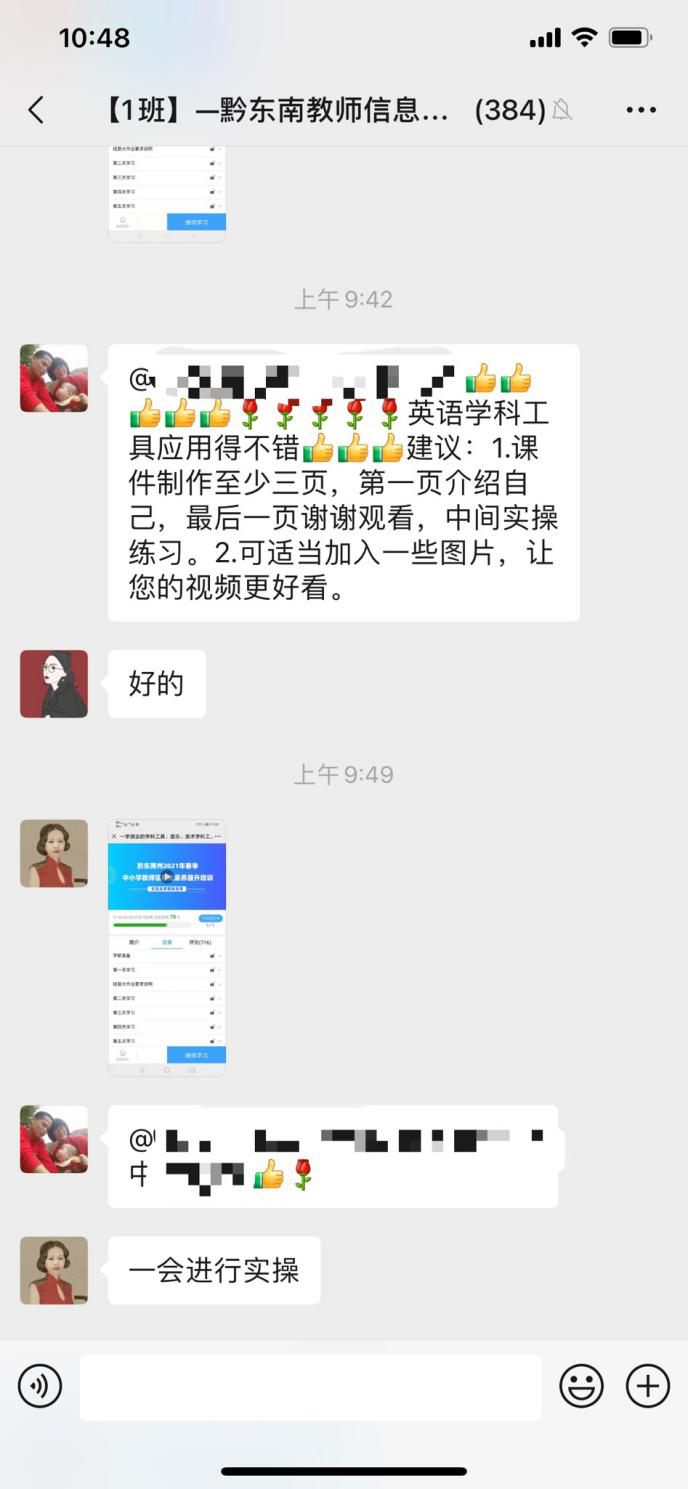This screenshot has width=688, height=1489.
Task: Go back to the chat list
Action: (37, 110)
